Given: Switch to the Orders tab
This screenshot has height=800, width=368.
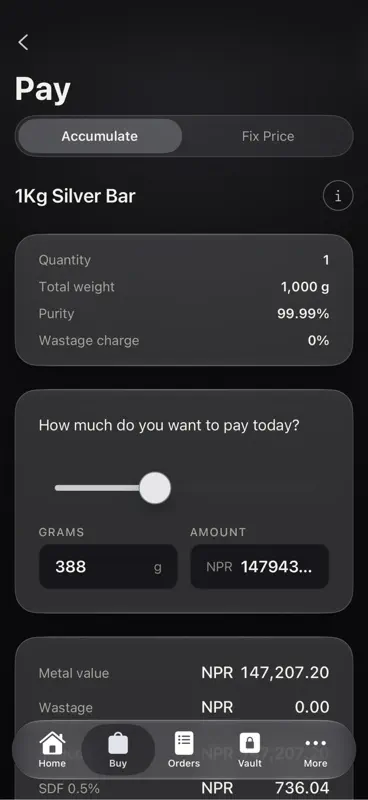Looking at the screenshot, I should tap(184, 750).
